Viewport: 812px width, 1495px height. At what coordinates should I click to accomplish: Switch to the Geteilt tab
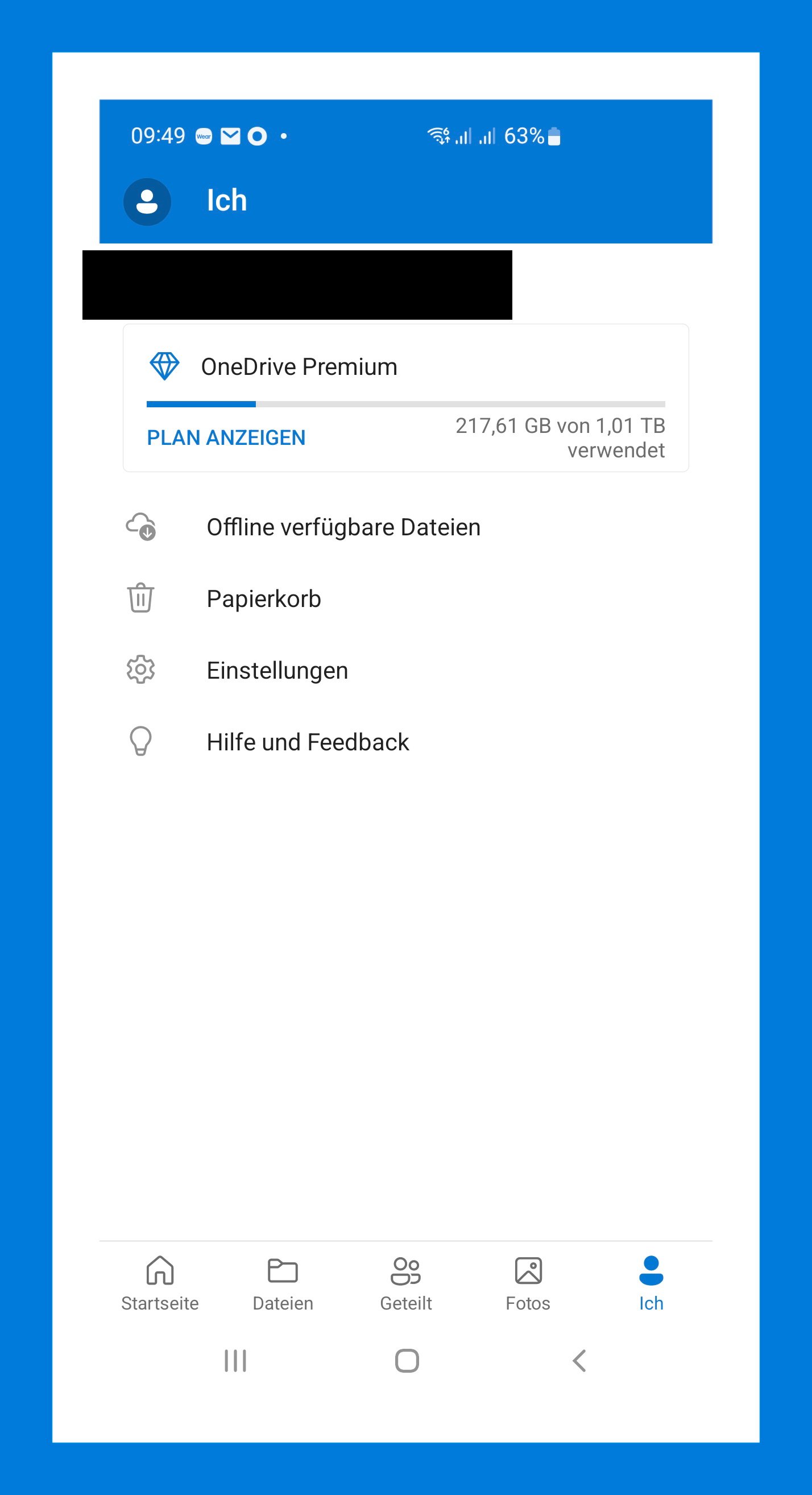click(x=405, y=1283)
